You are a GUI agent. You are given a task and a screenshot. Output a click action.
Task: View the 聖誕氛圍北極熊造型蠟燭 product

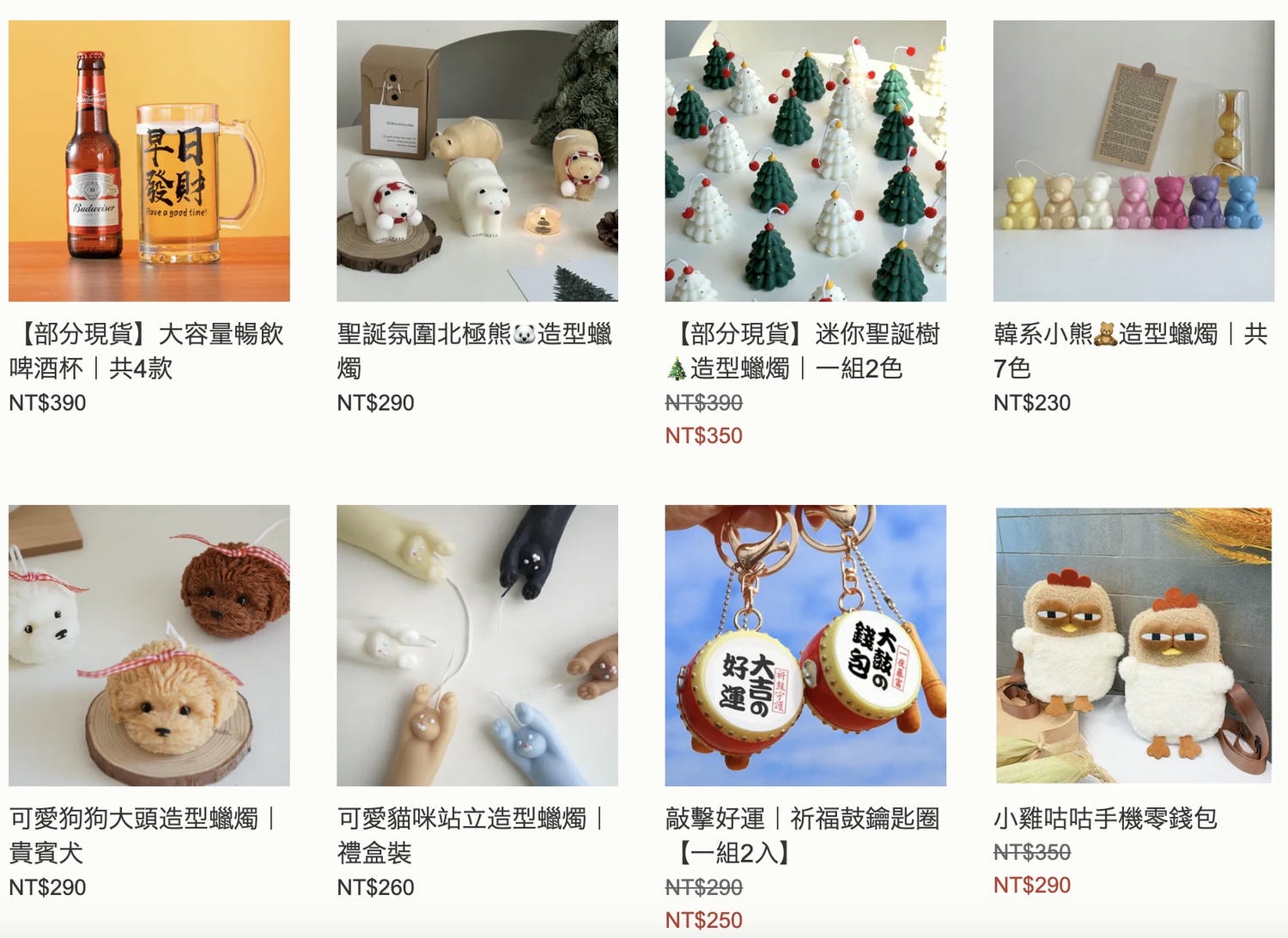pyautogui.click(x=477, y=161)
